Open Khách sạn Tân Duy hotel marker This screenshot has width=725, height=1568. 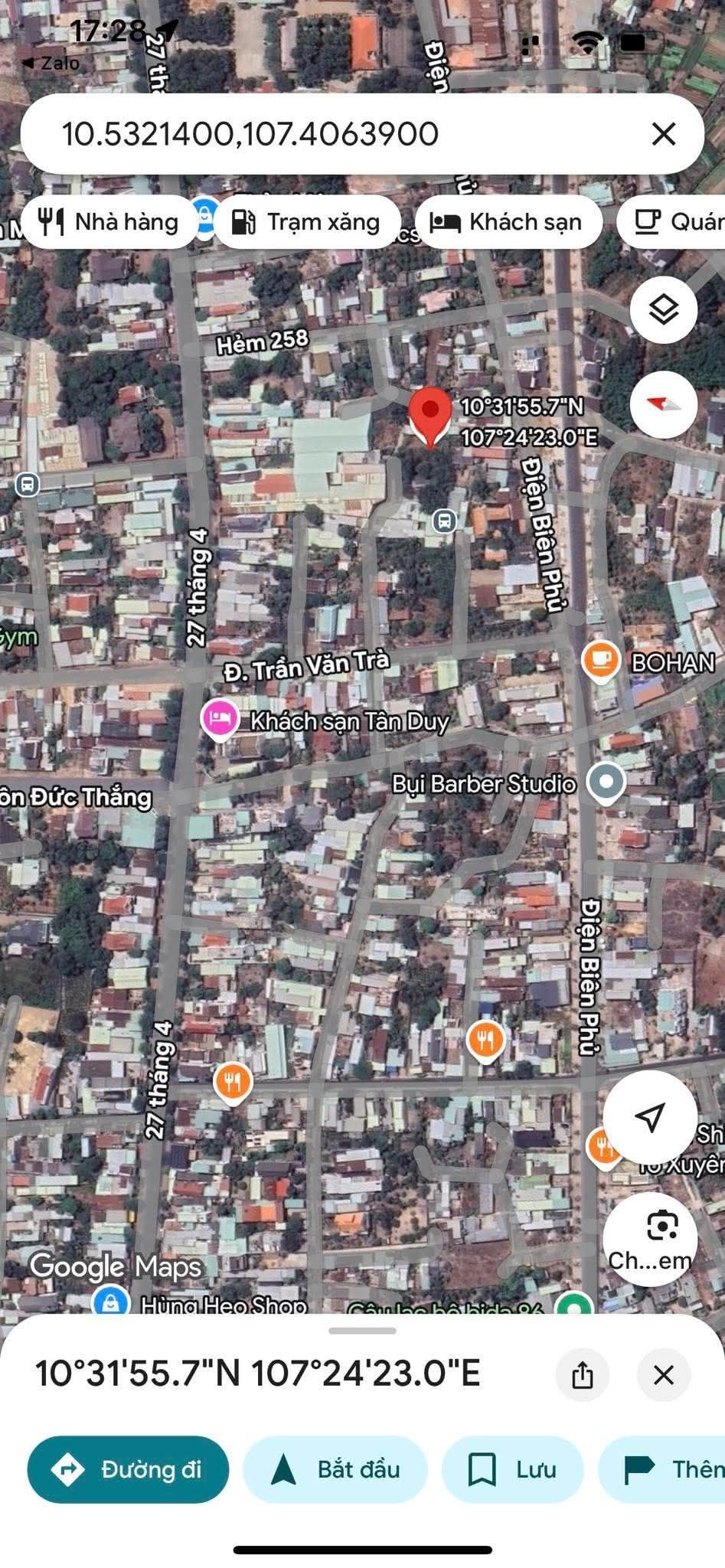220,719
